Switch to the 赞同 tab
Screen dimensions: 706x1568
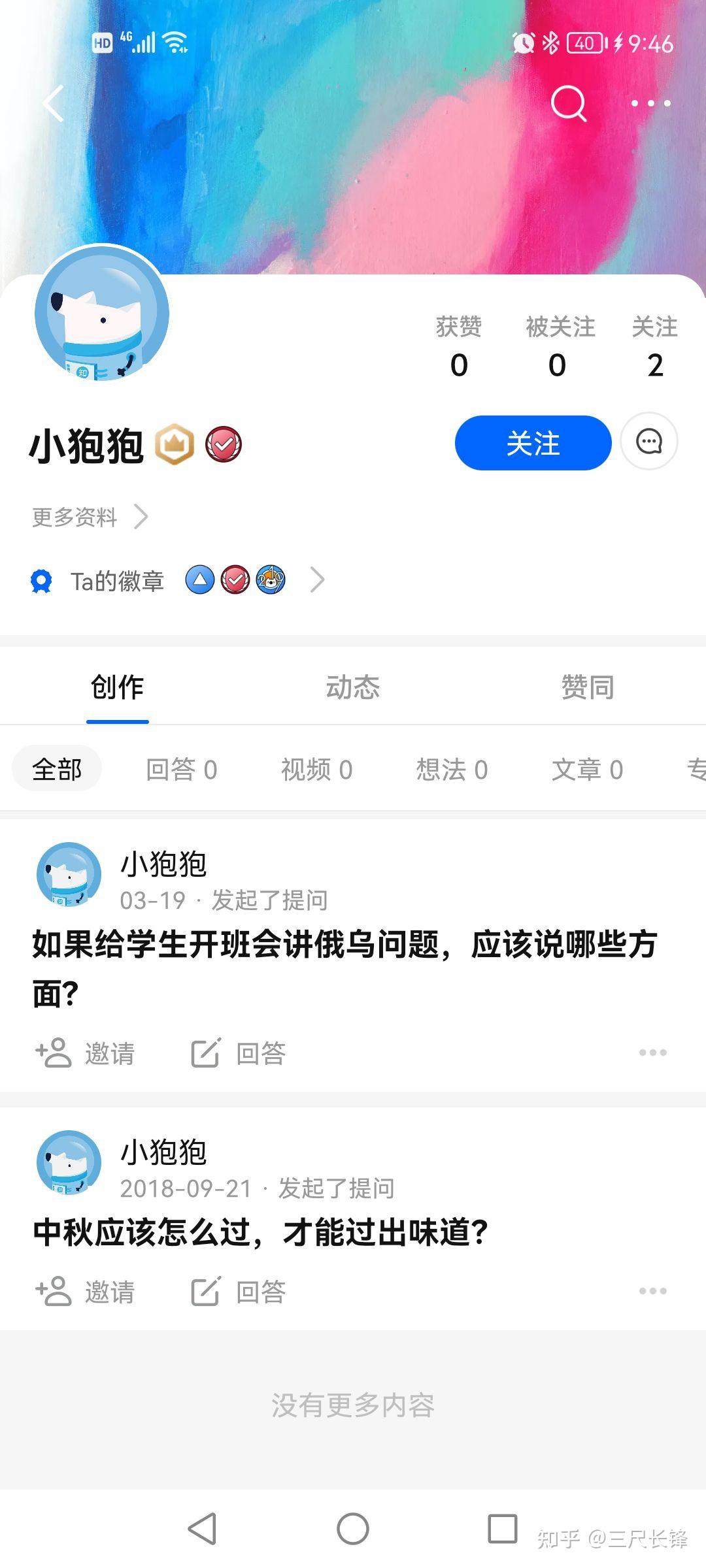pos(587,687)
